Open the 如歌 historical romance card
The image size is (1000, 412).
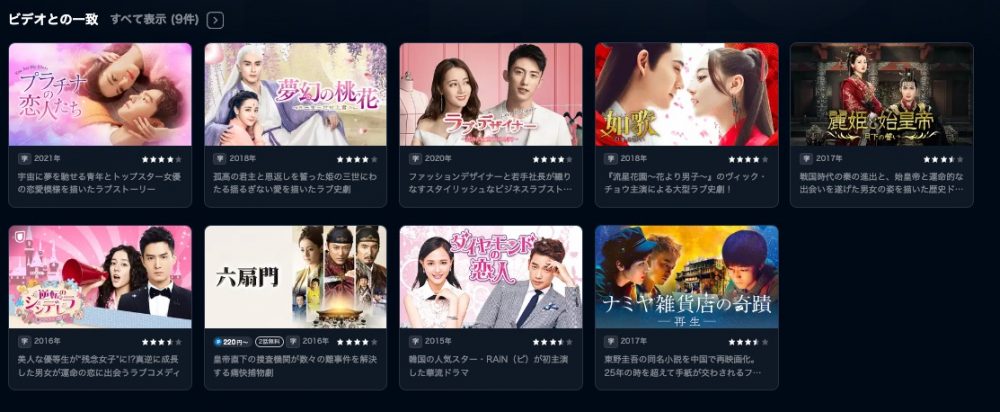tap(686, 95)
